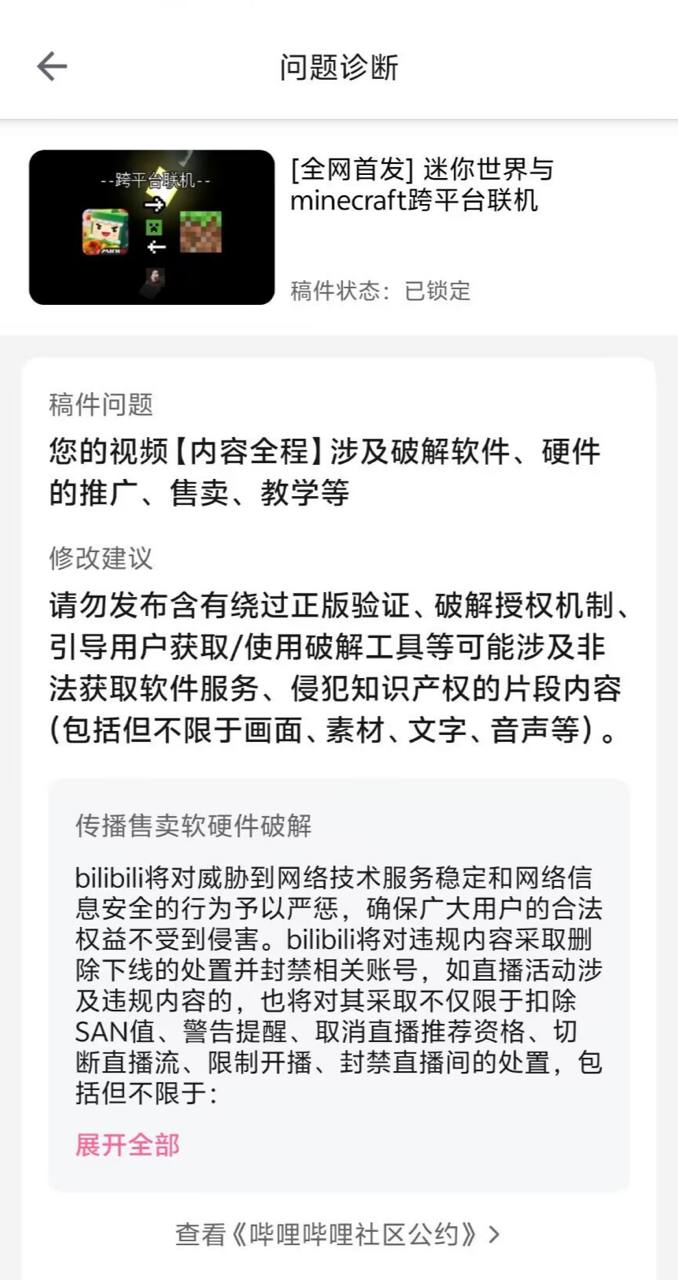Open the 迷你世界与minecraft跨平台联机 video thumbnail

(151, 227)
